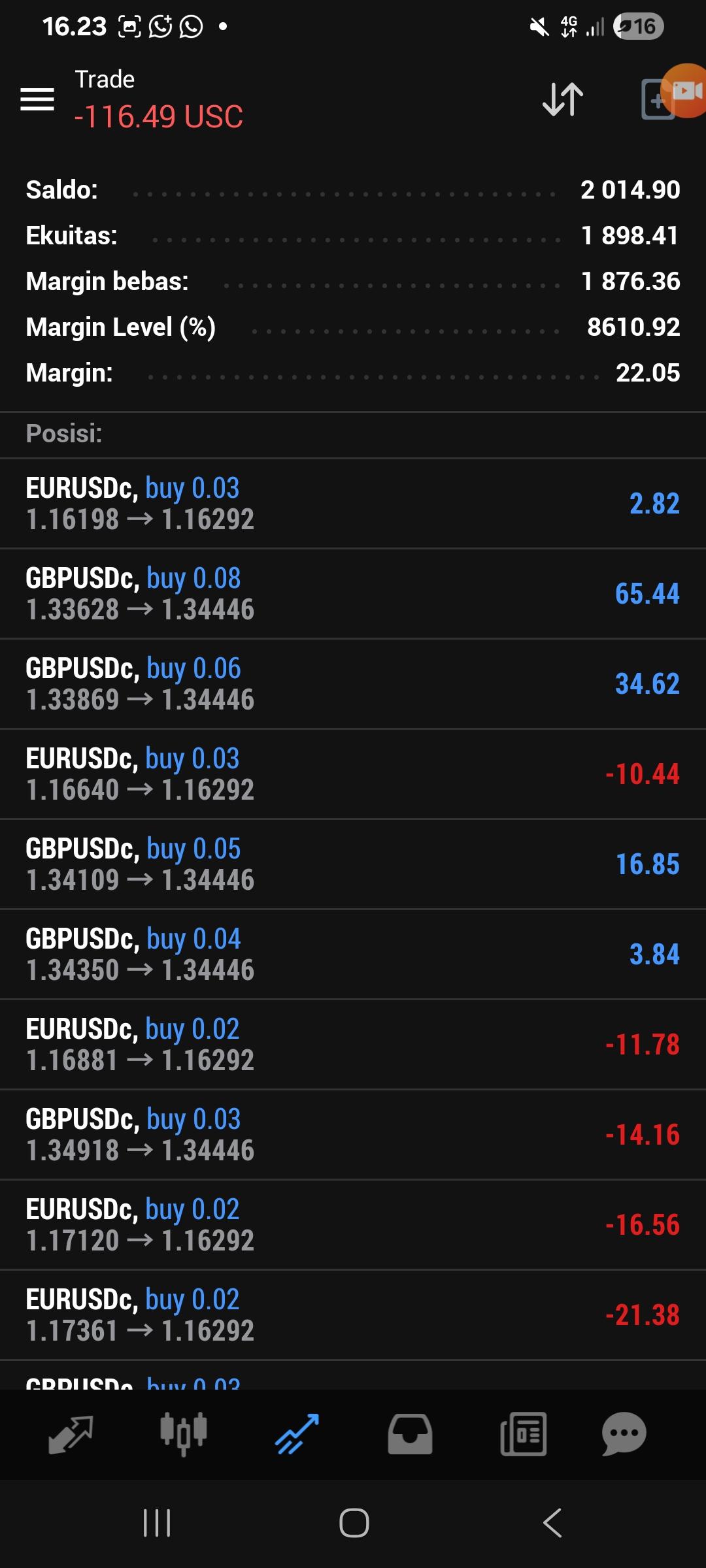706x1568 pixels.
Task: Tap the system back button
Action: point(552,1523)
